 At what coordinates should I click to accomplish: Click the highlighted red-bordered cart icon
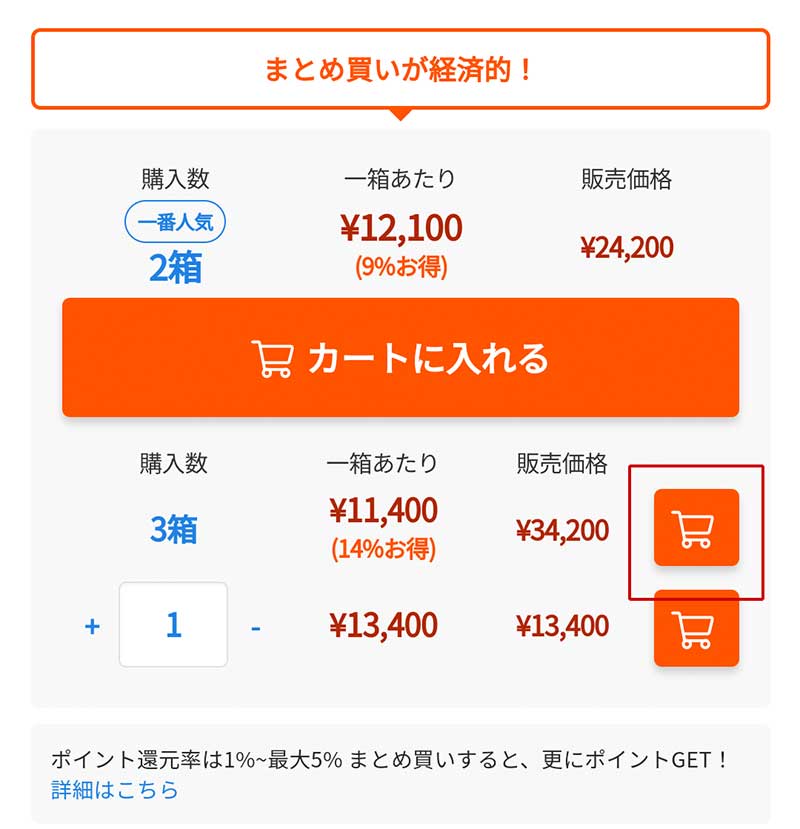pyautogui.click(x=696, y=528)
